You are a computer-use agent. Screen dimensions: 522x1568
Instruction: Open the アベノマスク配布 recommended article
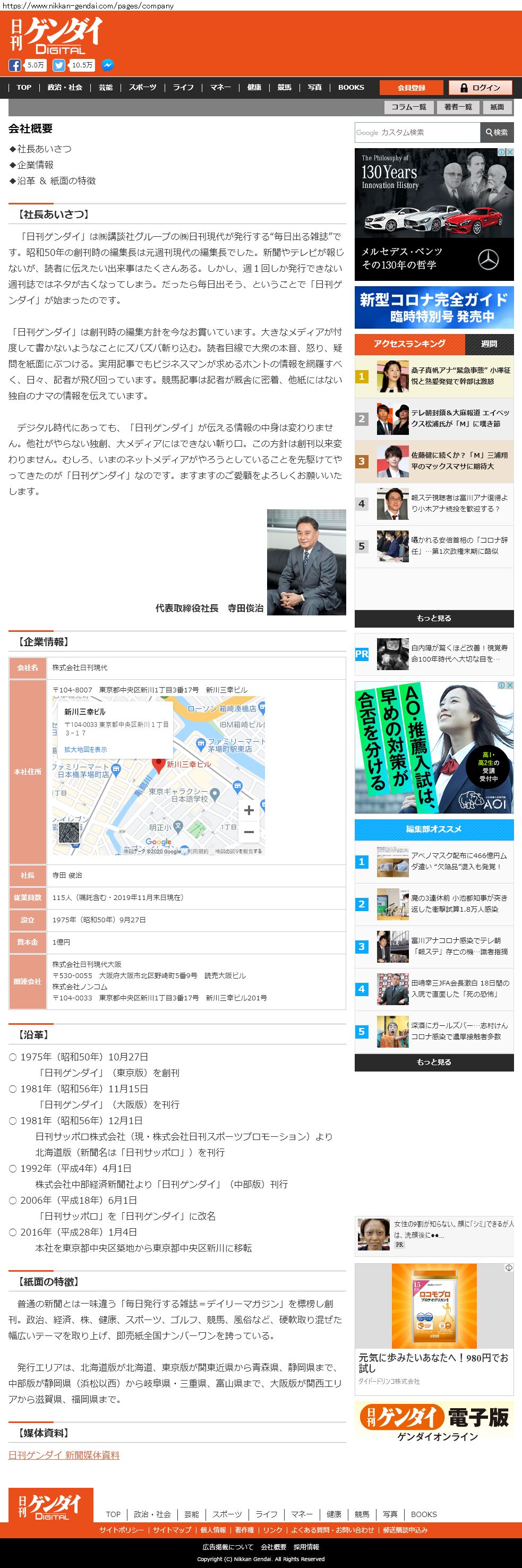click(x=458, y=861)
